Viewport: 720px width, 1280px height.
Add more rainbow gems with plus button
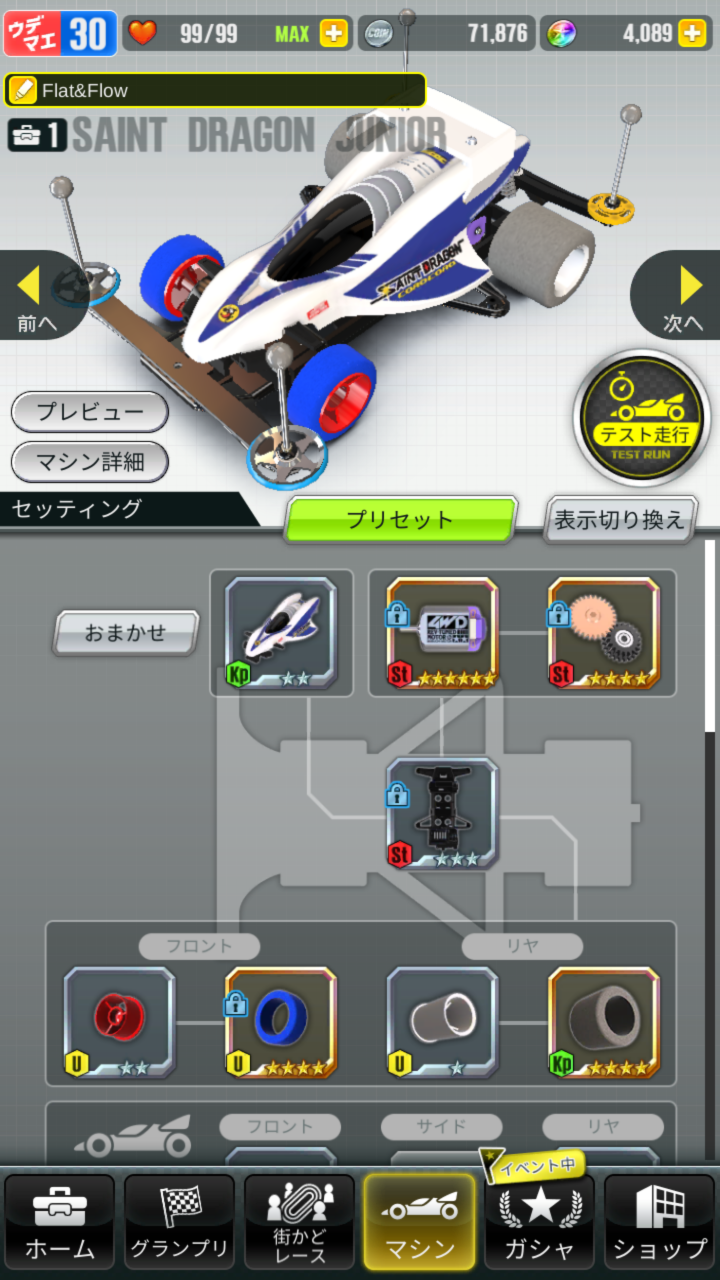pos(692,33)
